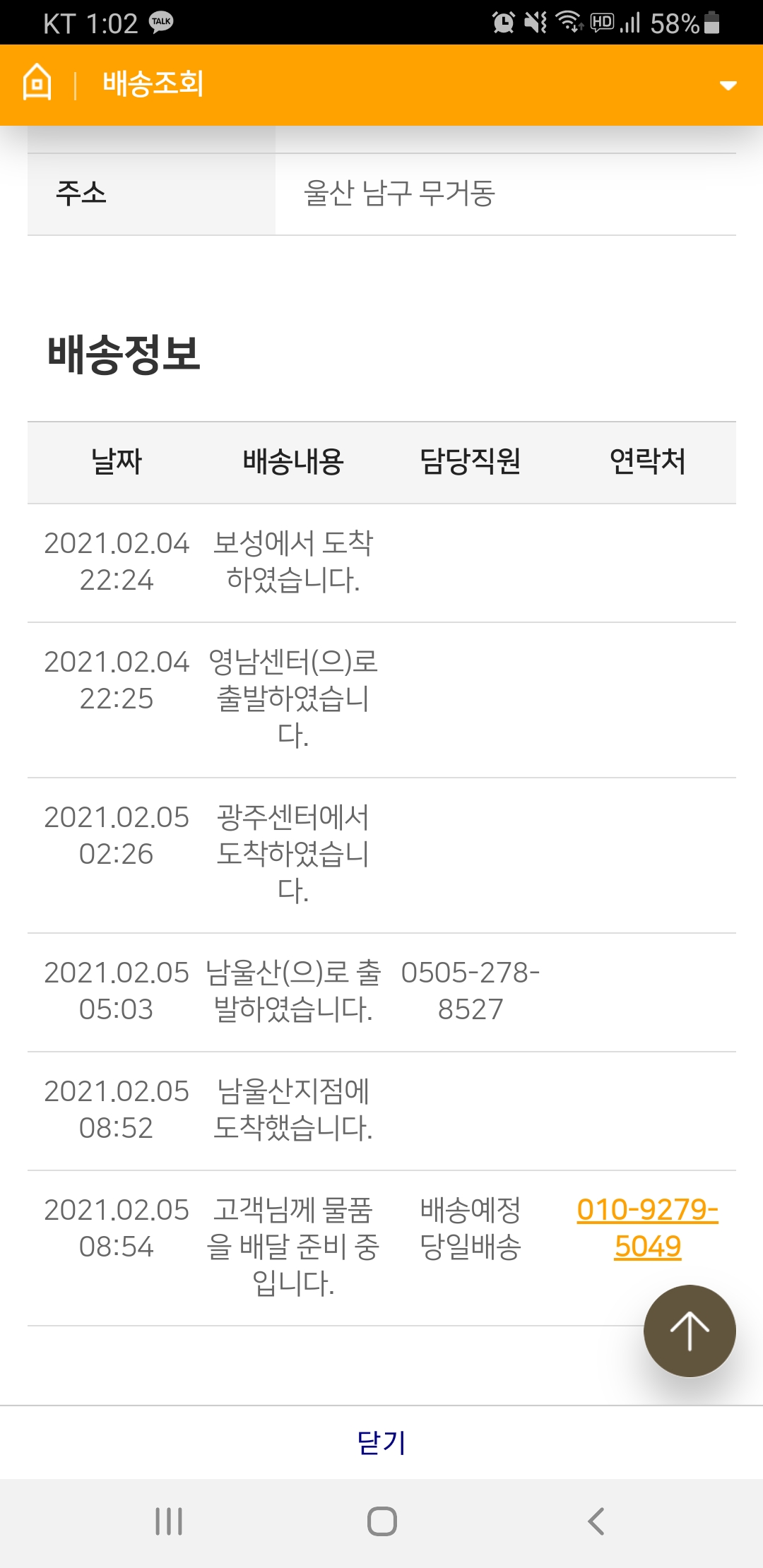
Task: Call the delivery driver at 010-9279-5049
Action: point(647,1228)
